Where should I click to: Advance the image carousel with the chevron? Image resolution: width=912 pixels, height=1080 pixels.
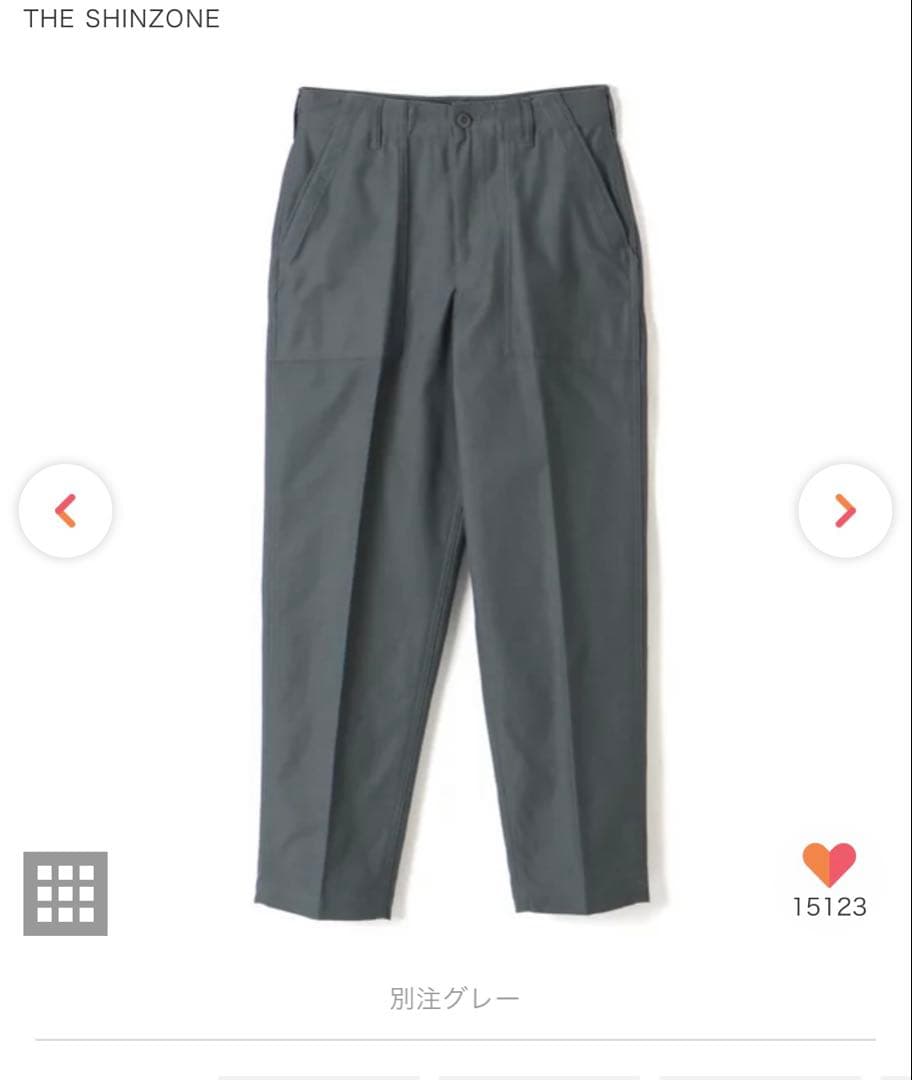(845, 510)
